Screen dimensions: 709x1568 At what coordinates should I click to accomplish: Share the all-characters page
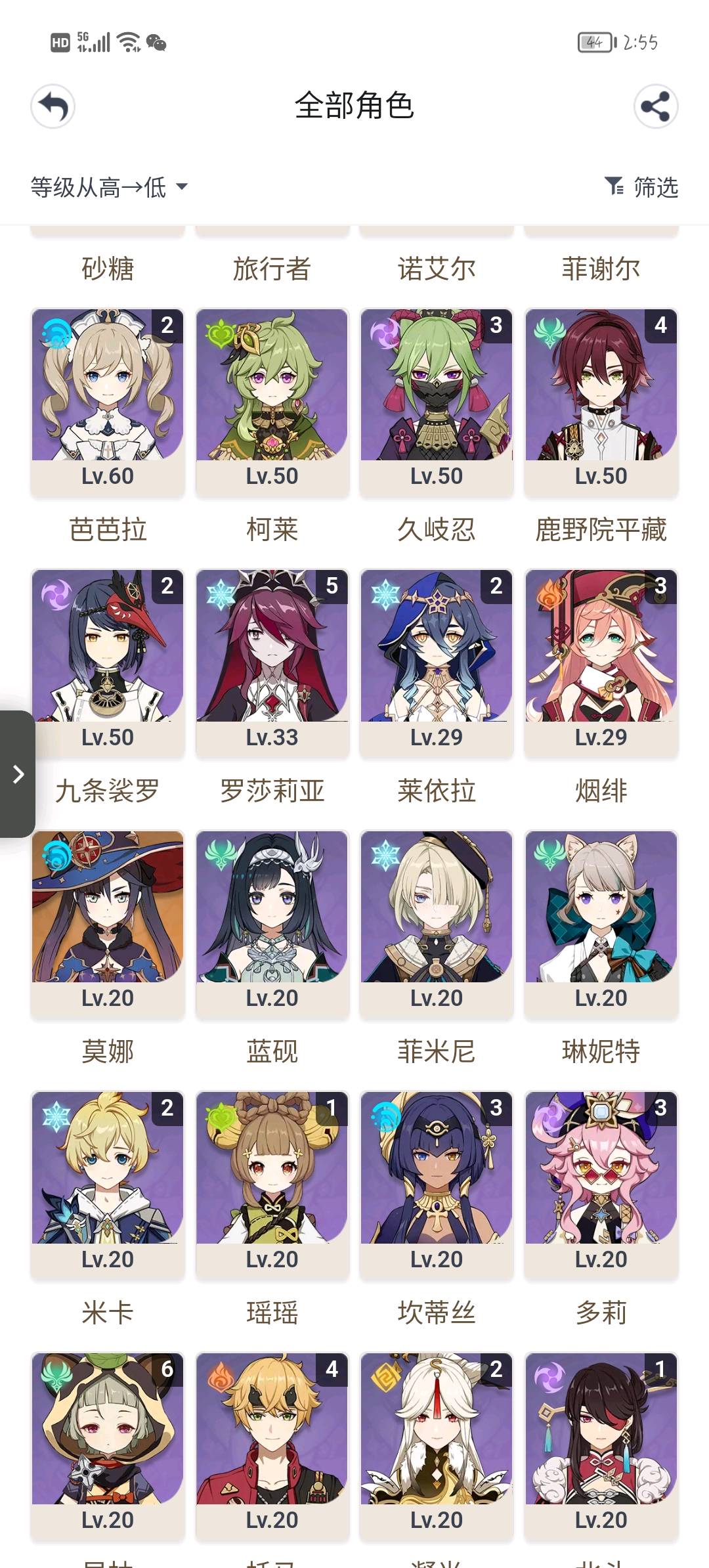click(x=655, y=106)
